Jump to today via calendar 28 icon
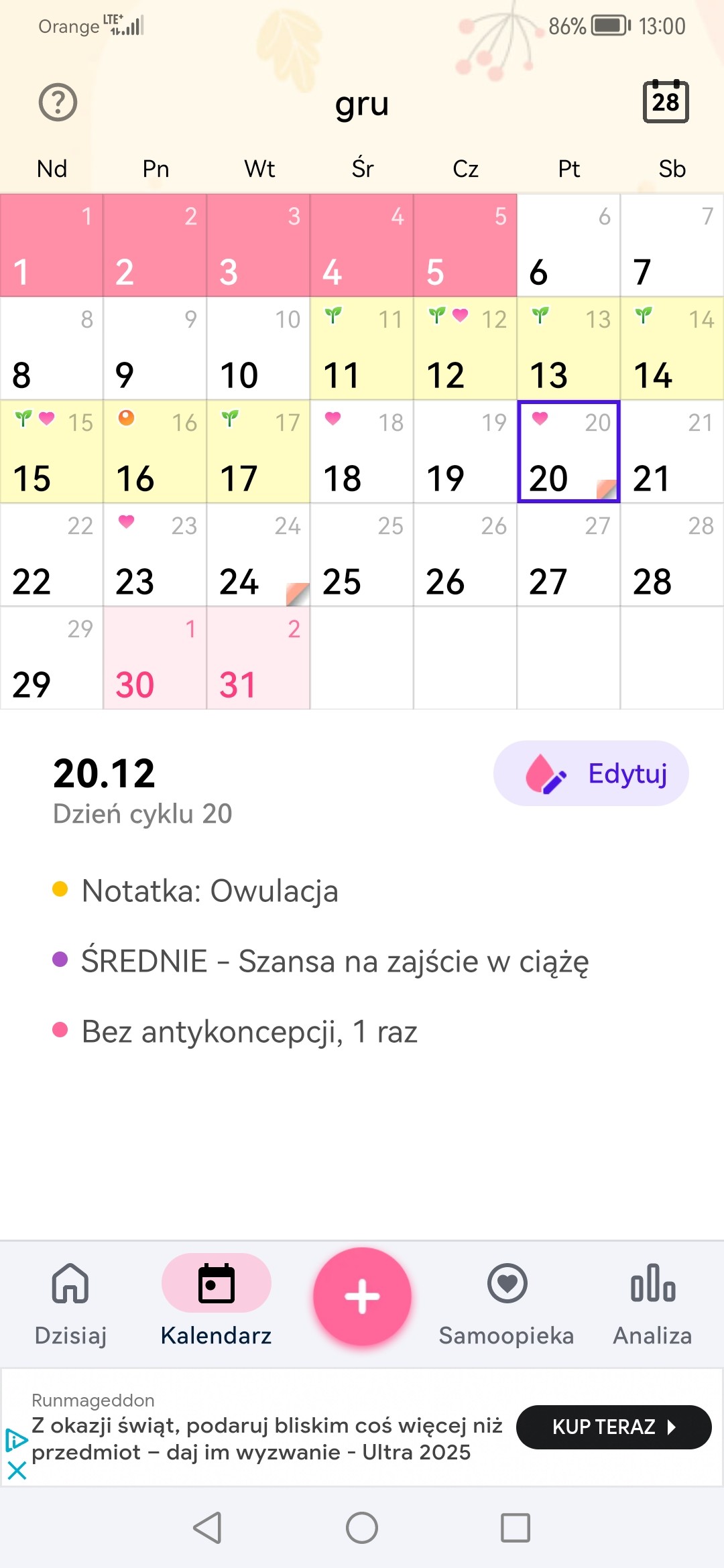724x1568 pixels. (665, 102)
